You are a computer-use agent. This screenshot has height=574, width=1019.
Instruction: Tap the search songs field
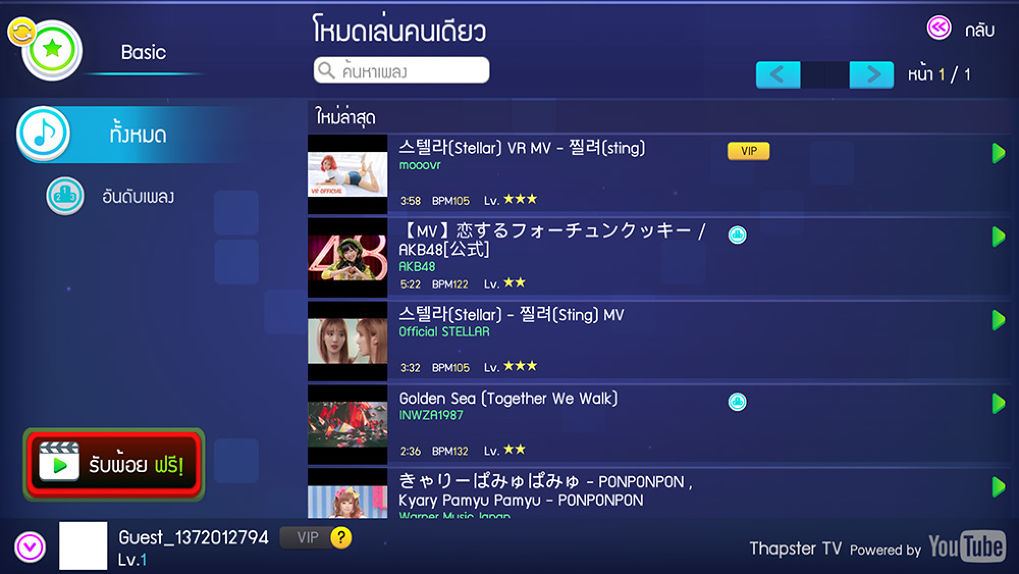tap(402, 70)
